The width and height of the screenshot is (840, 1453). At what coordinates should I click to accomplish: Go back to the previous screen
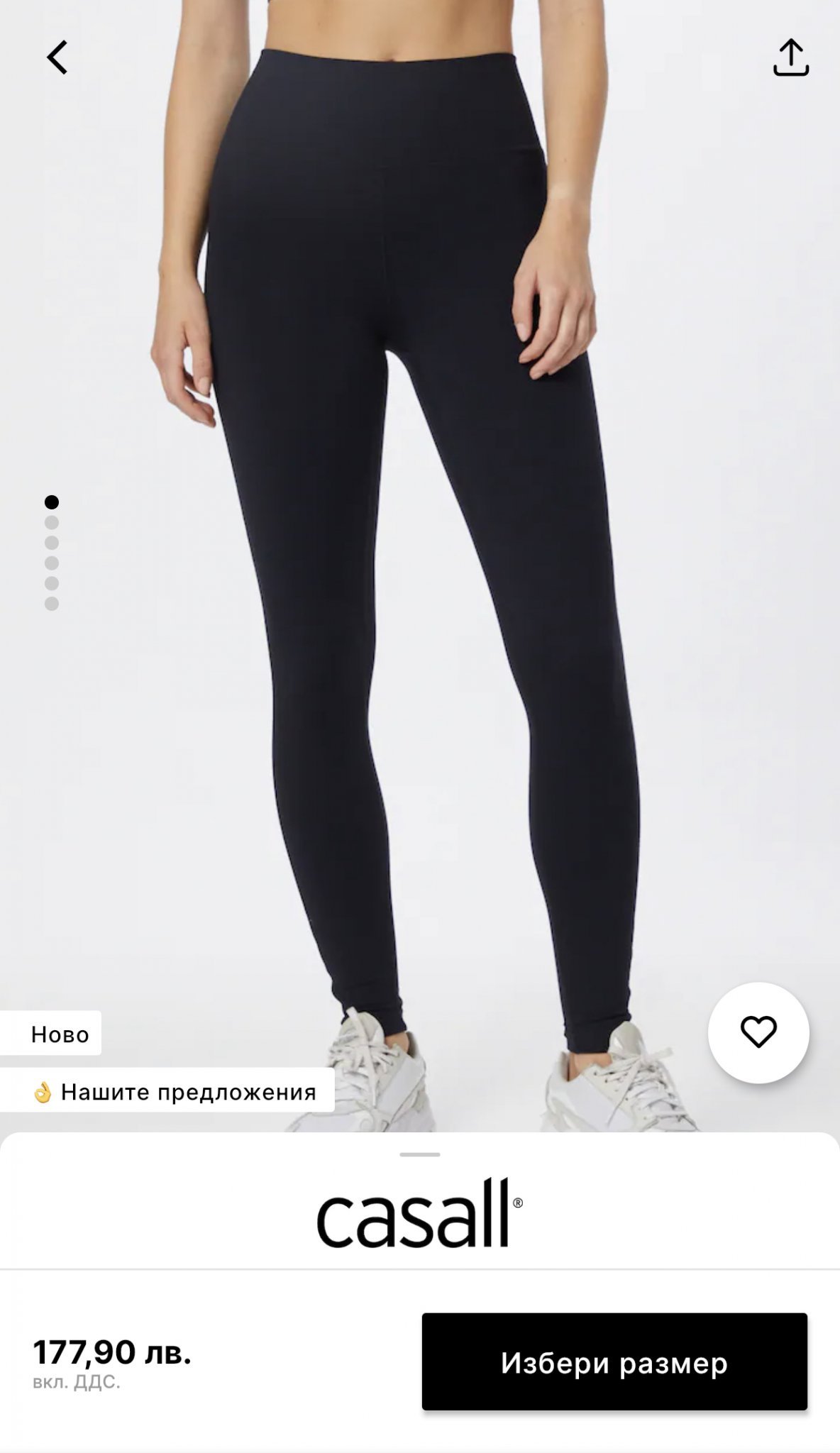click(x=57, y=57)
